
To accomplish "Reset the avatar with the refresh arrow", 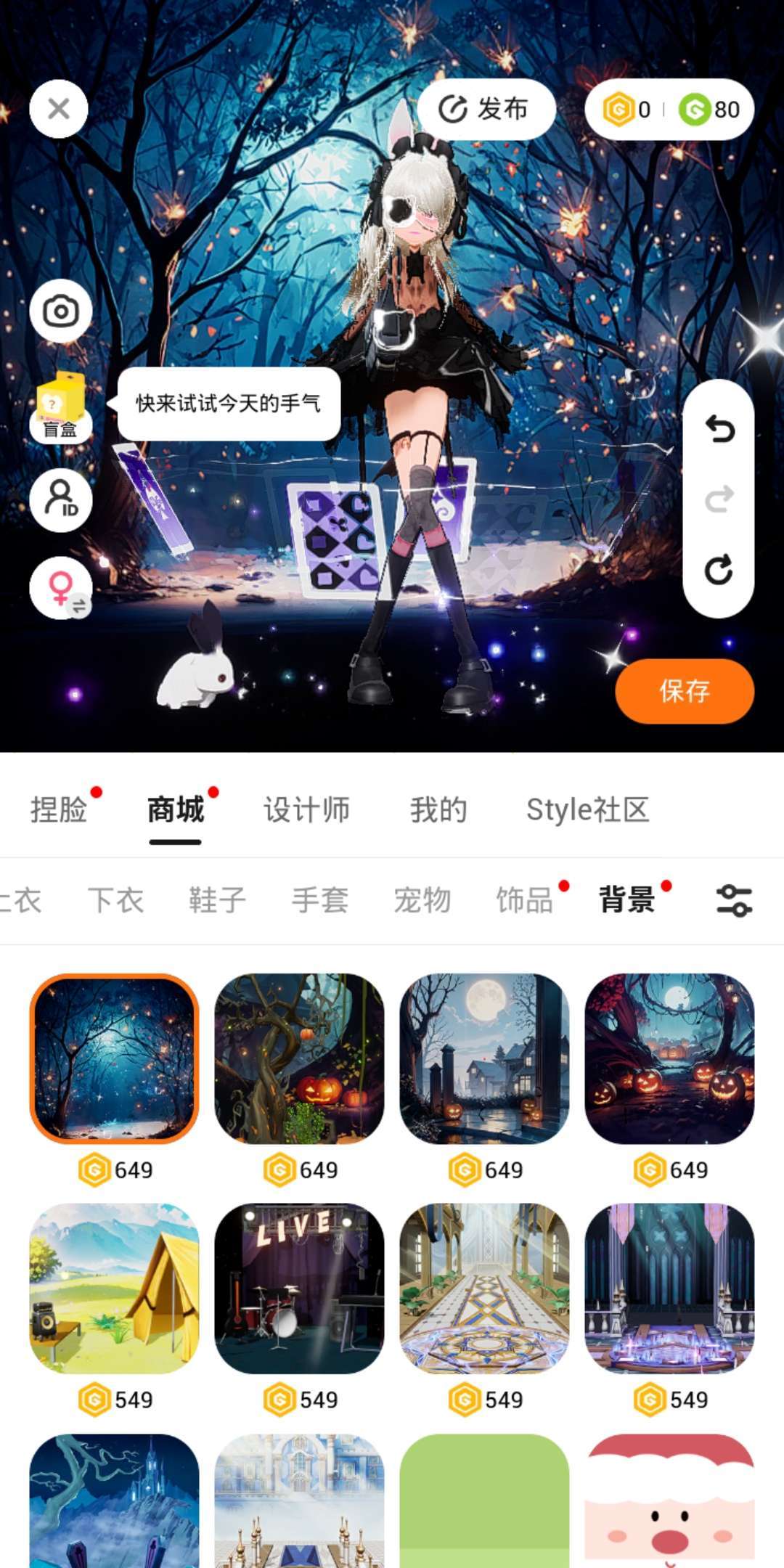I will tap(719, 570).
